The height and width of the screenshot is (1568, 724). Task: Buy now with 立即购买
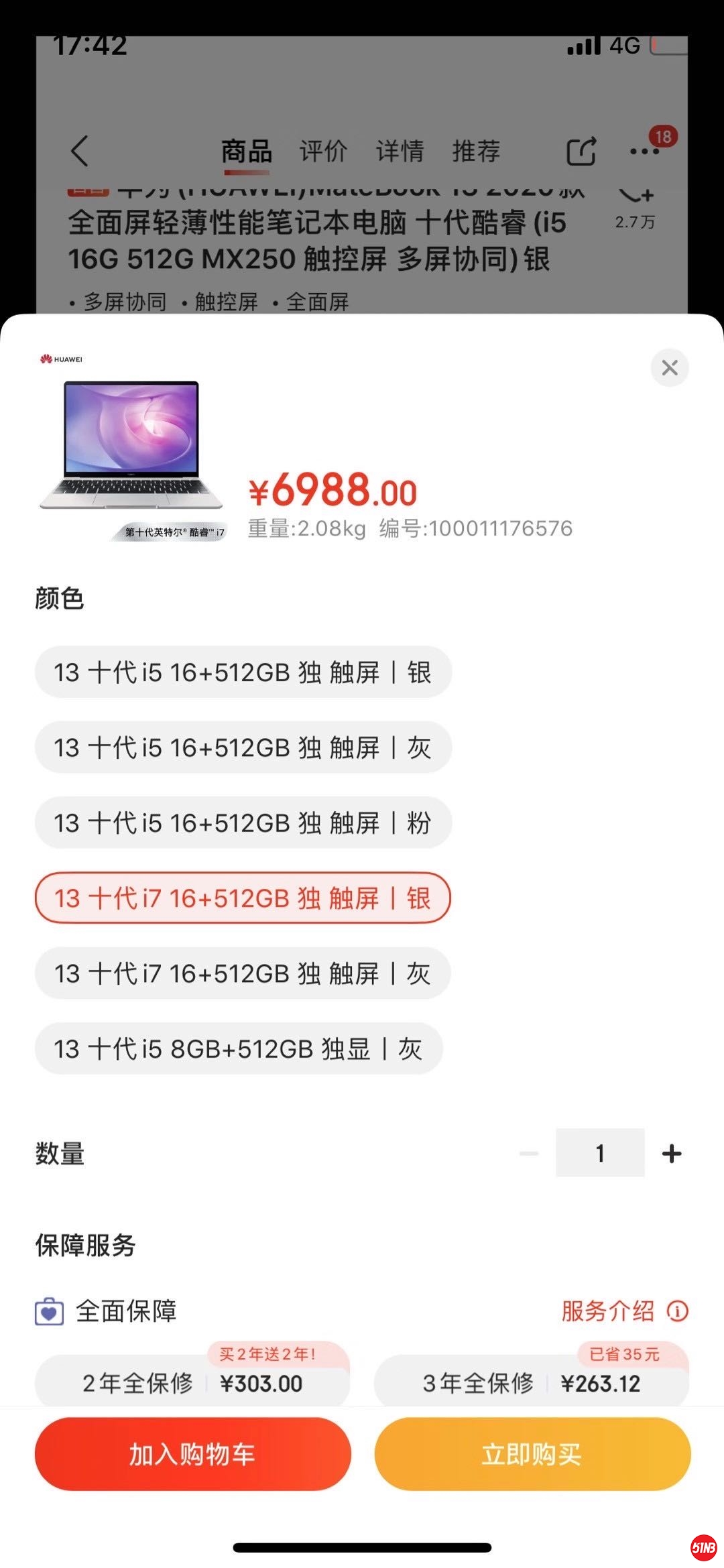click(x=532, y=1455)
